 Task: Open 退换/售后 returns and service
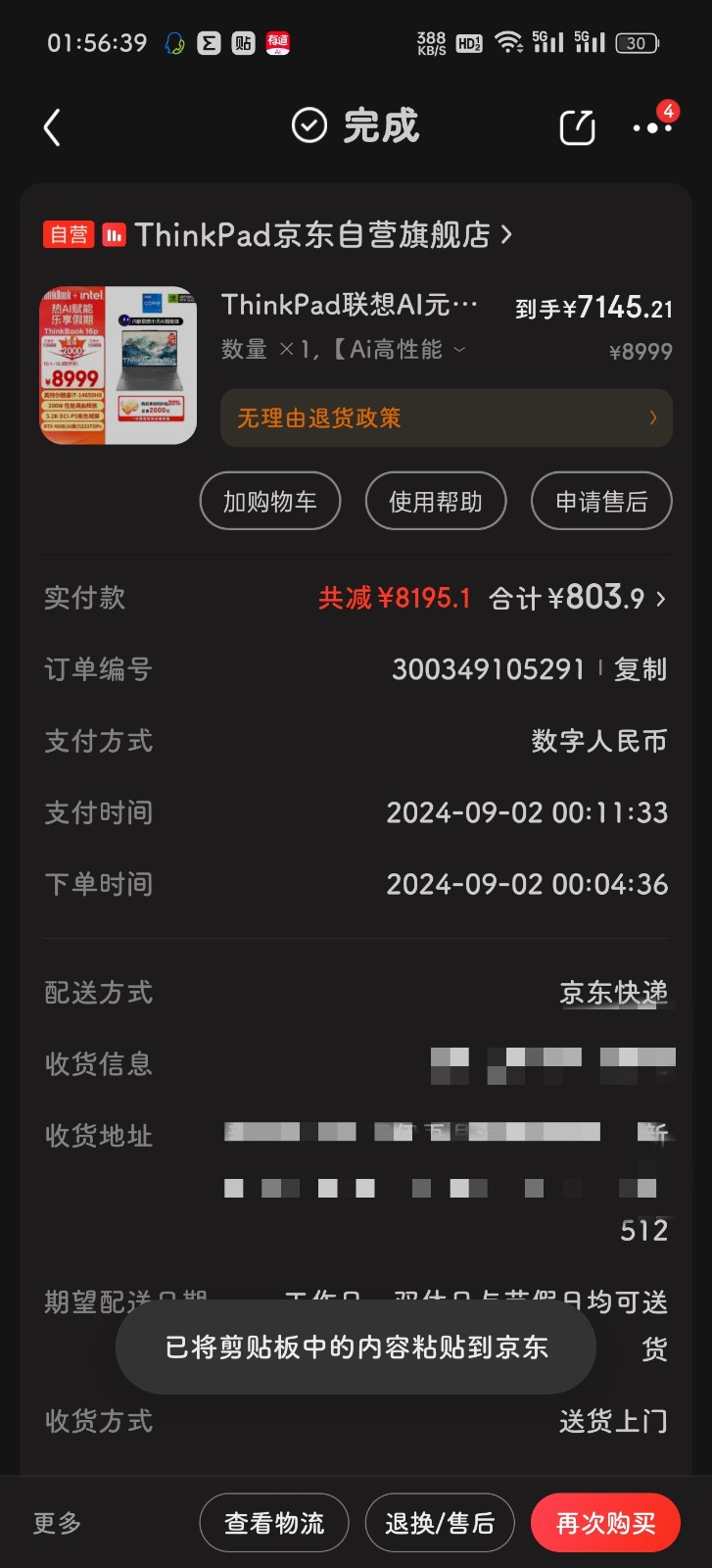point(440,1523)
